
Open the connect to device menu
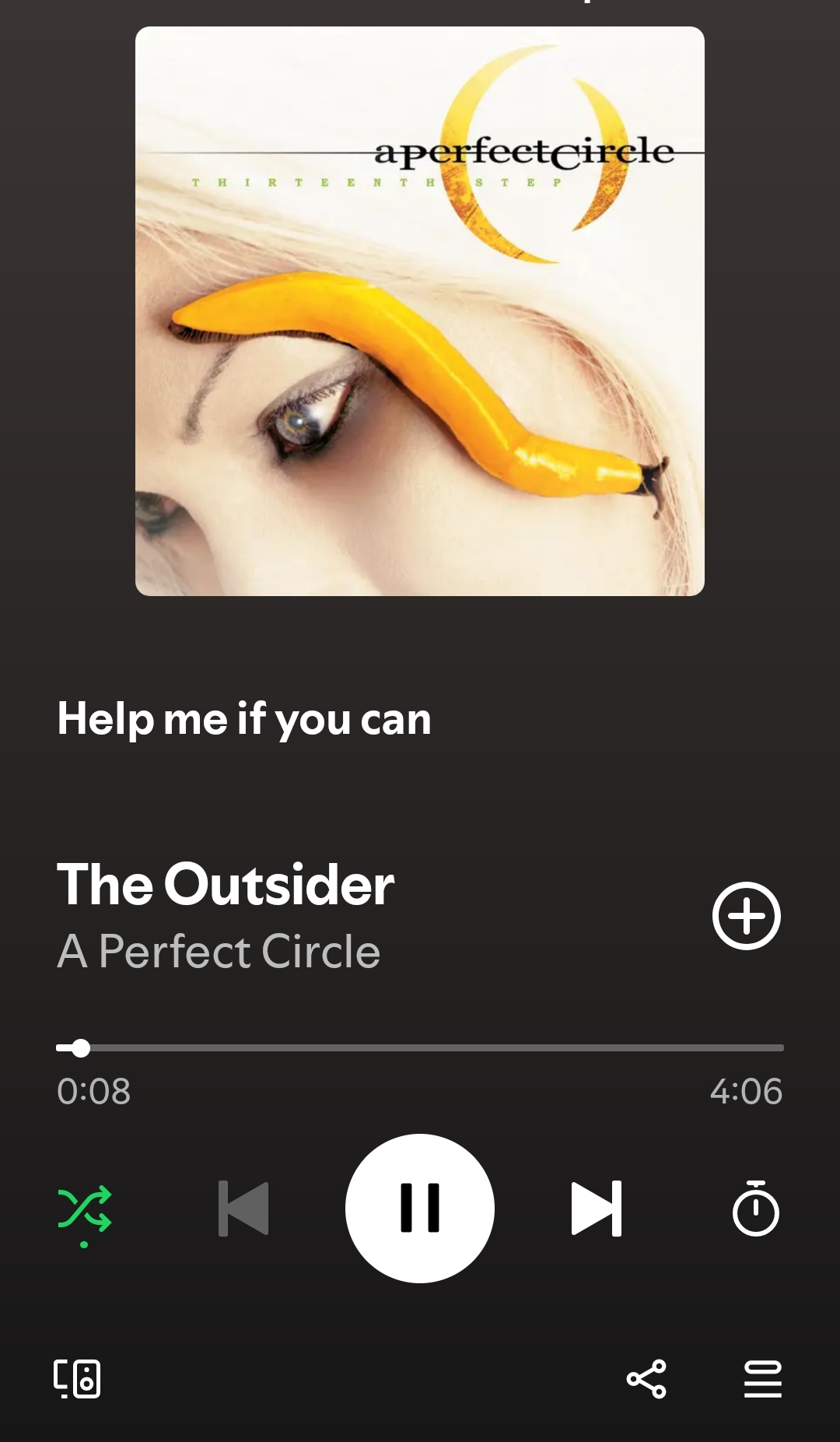(77, 1379)
